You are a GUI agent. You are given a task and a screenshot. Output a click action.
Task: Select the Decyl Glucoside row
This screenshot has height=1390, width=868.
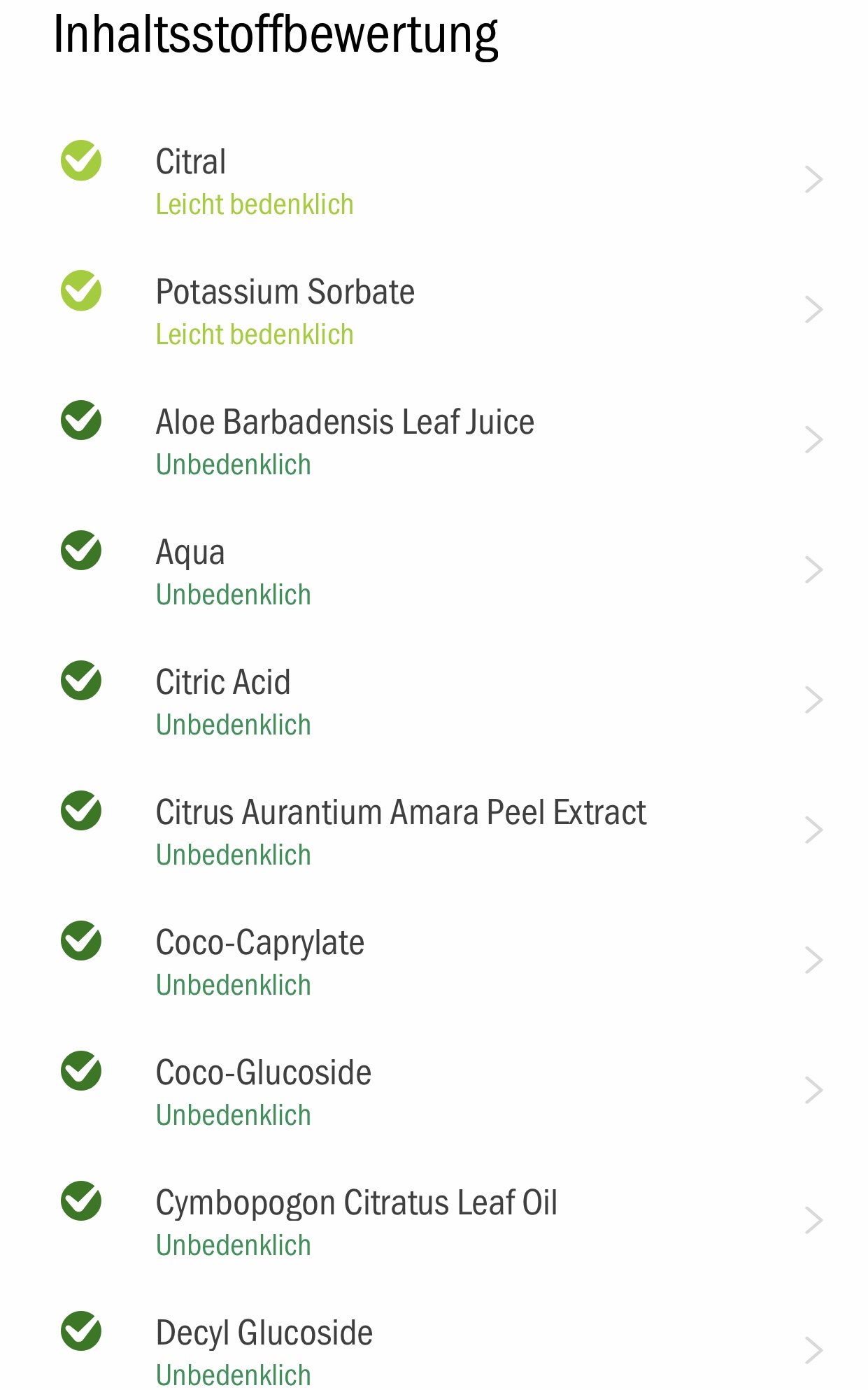[434, 1343]
